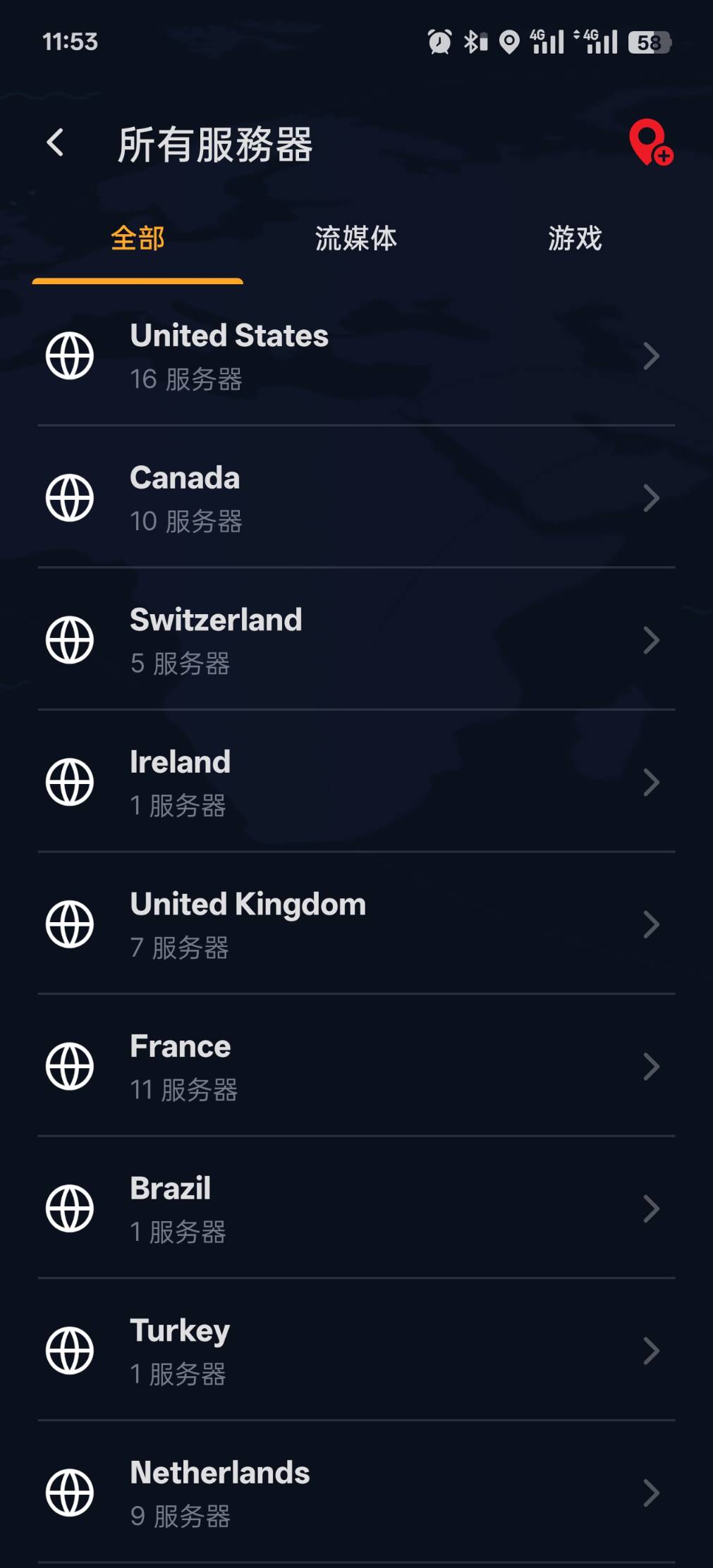Screen dimensions: 713x1568
Task: View France's 11 servers
Action: [356, 1067]
